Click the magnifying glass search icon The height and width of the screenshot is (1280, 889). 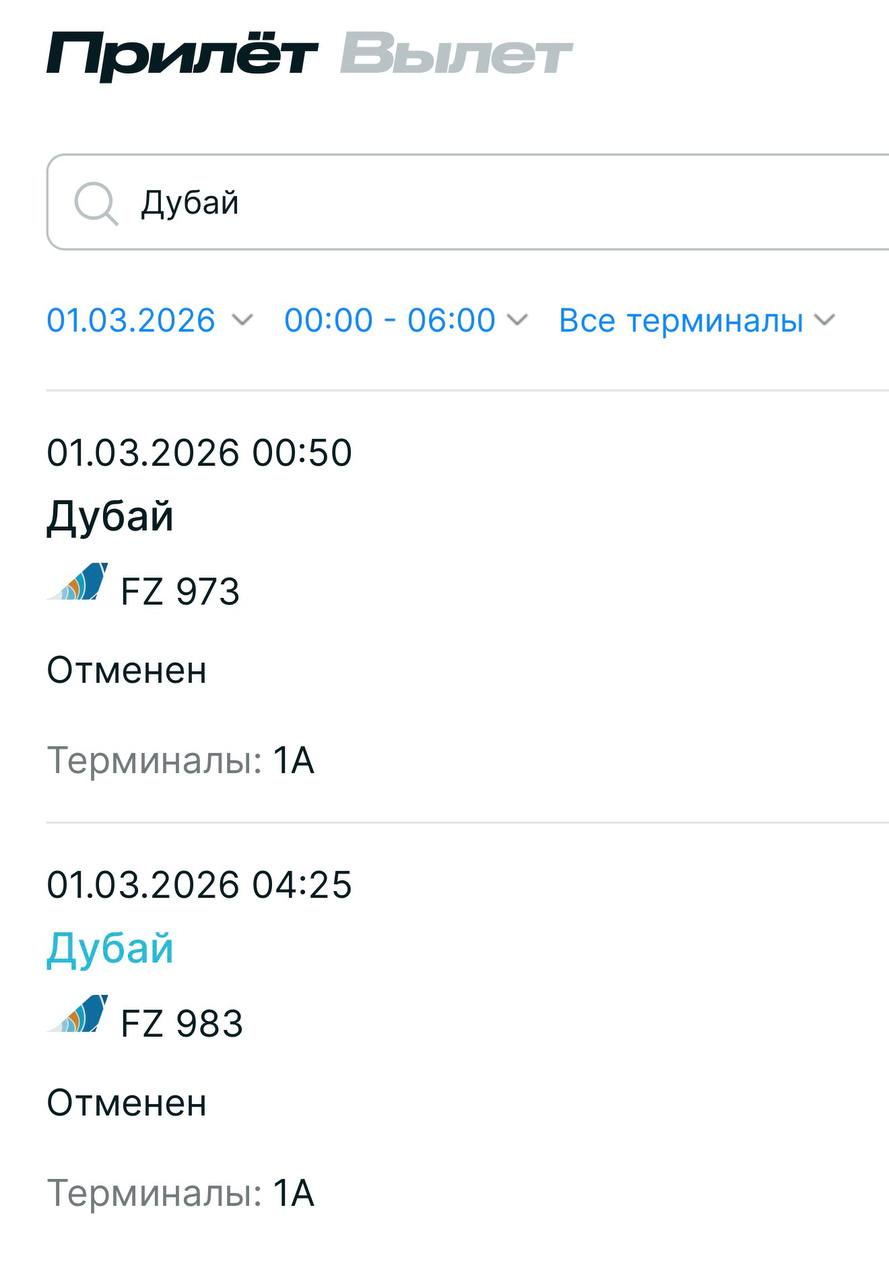(x=95, y=202)
